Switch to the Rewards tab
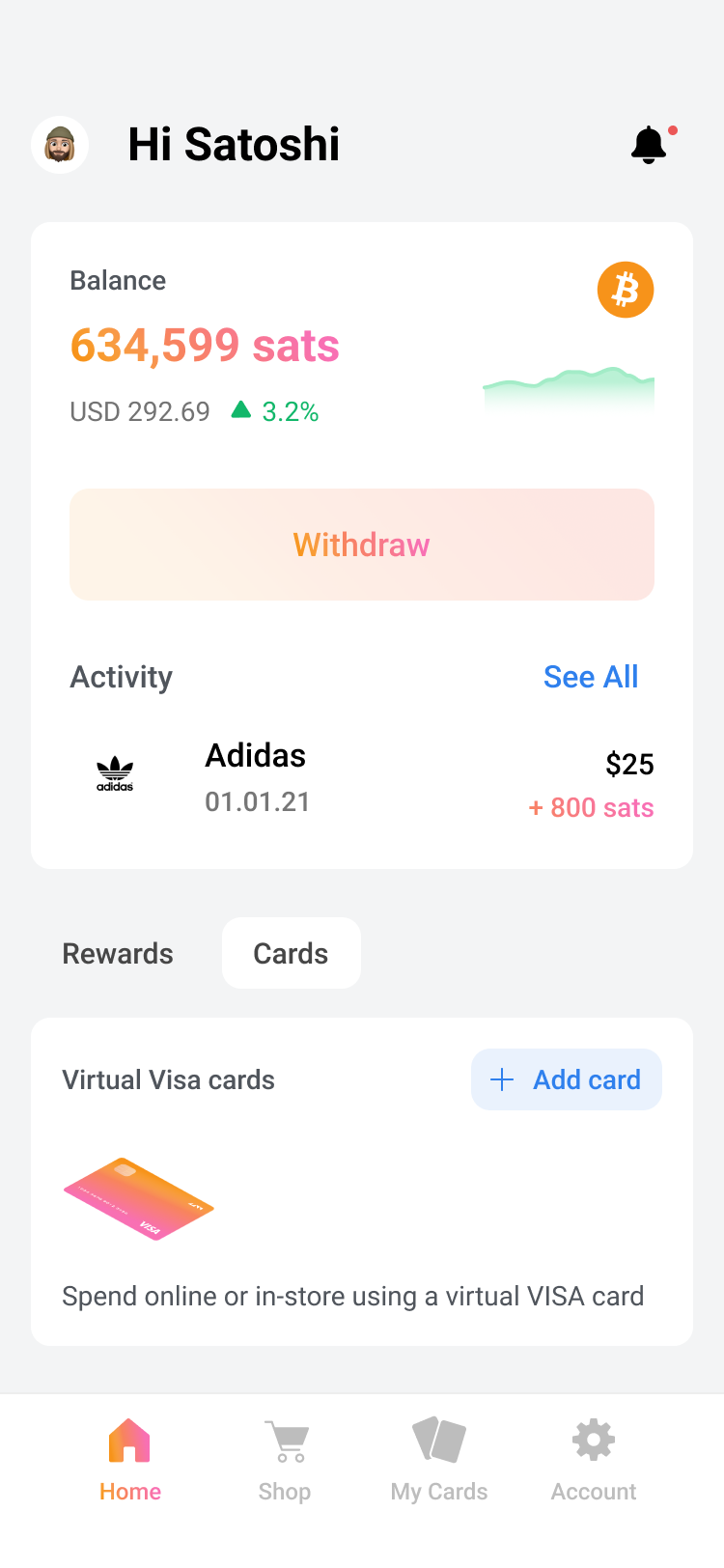724x1568 pixels. coord(118,954)
